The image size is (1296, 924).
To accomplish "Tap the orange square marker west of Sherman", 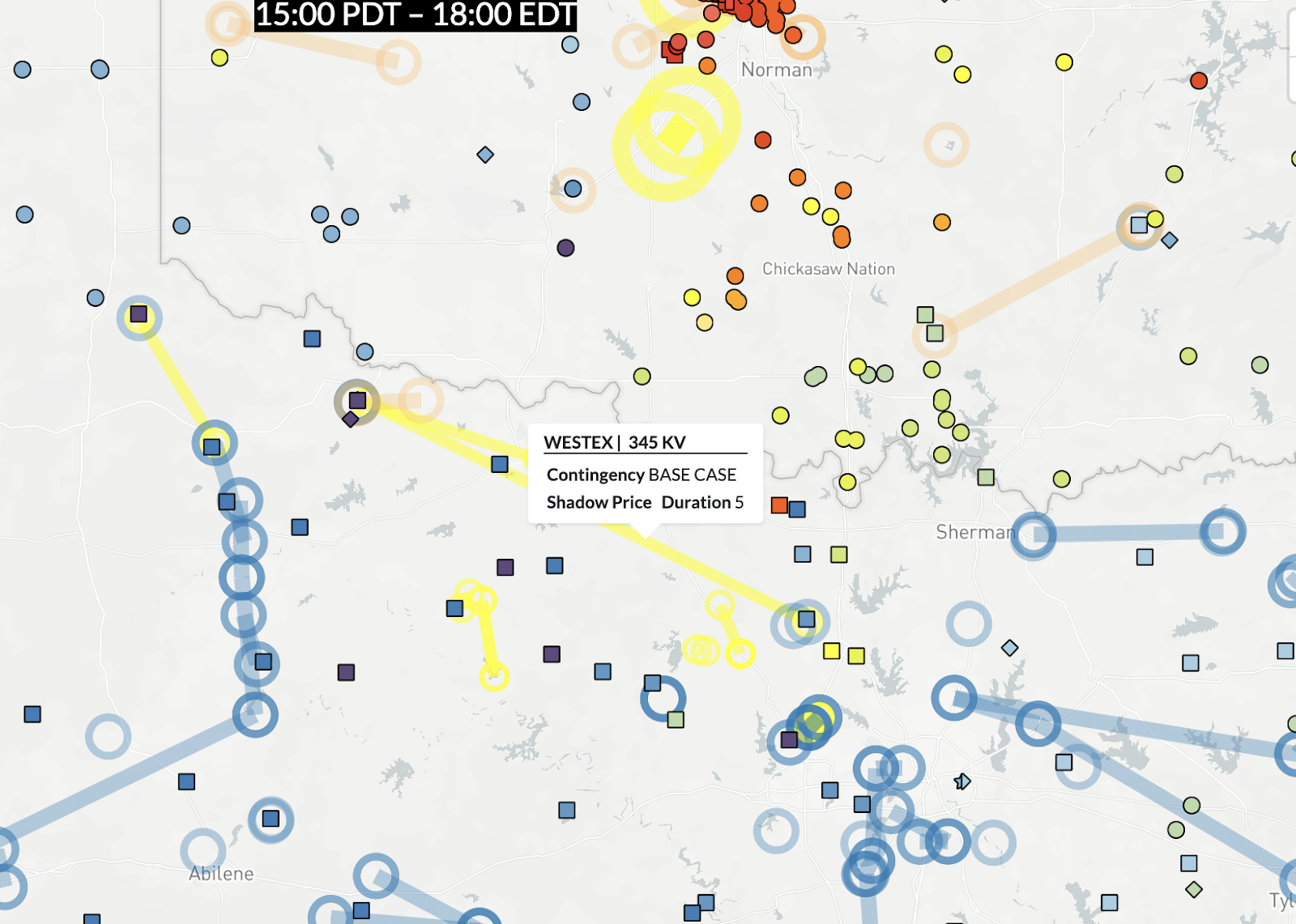I will pyautogui.click(x=779, y=505).
